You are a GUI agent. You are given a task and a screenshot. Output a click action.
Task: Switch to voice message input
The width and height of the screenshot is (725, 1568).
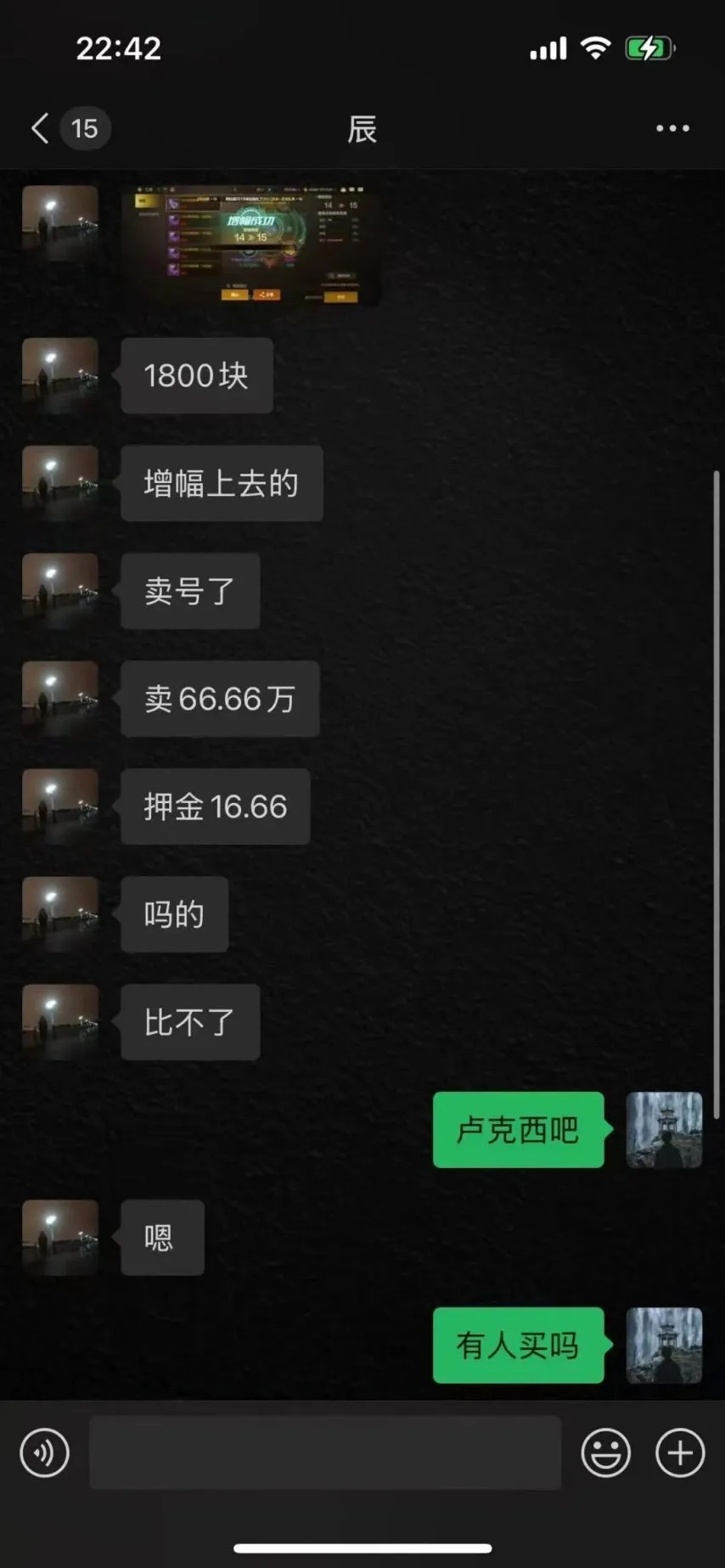(x=44, y=1453)
